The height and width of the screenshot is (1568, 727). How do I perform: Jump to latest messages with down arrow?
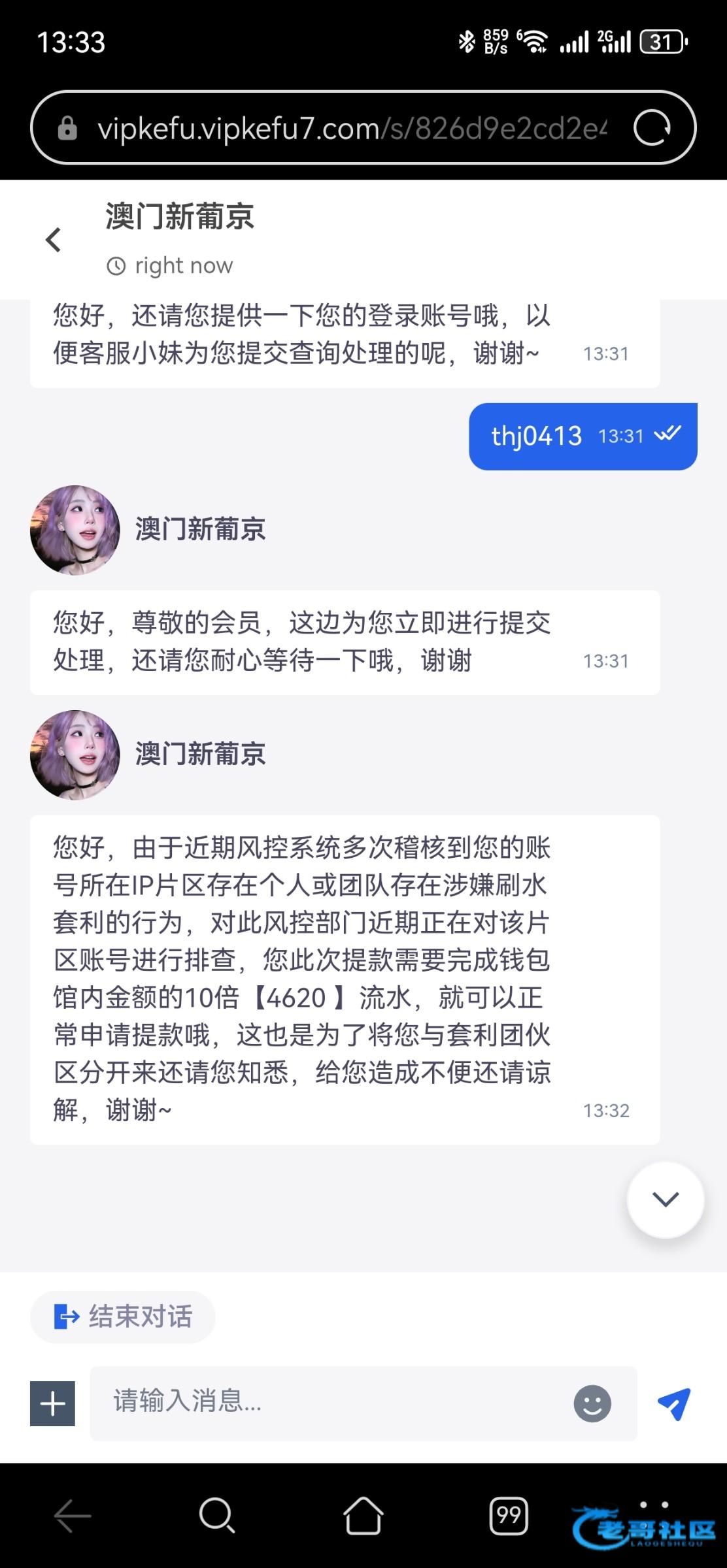[x=666, y=1200]
